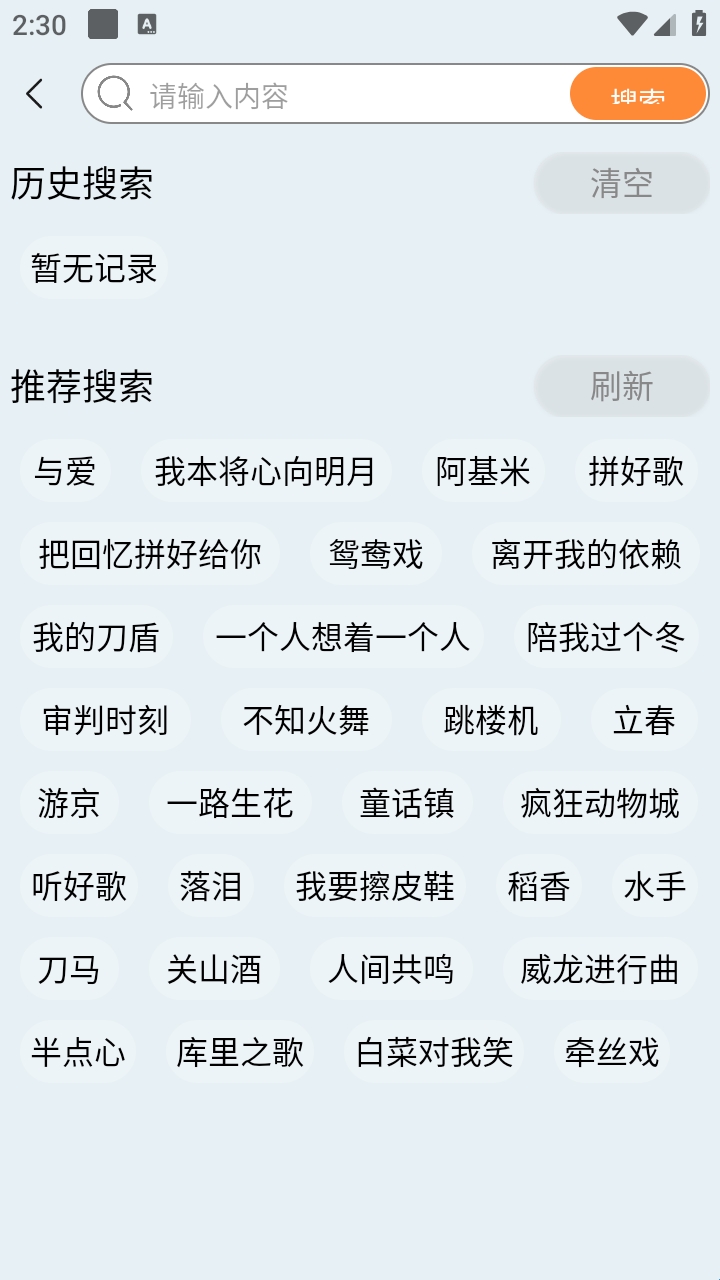Choose the 阿基米 chip

[483, 471]
